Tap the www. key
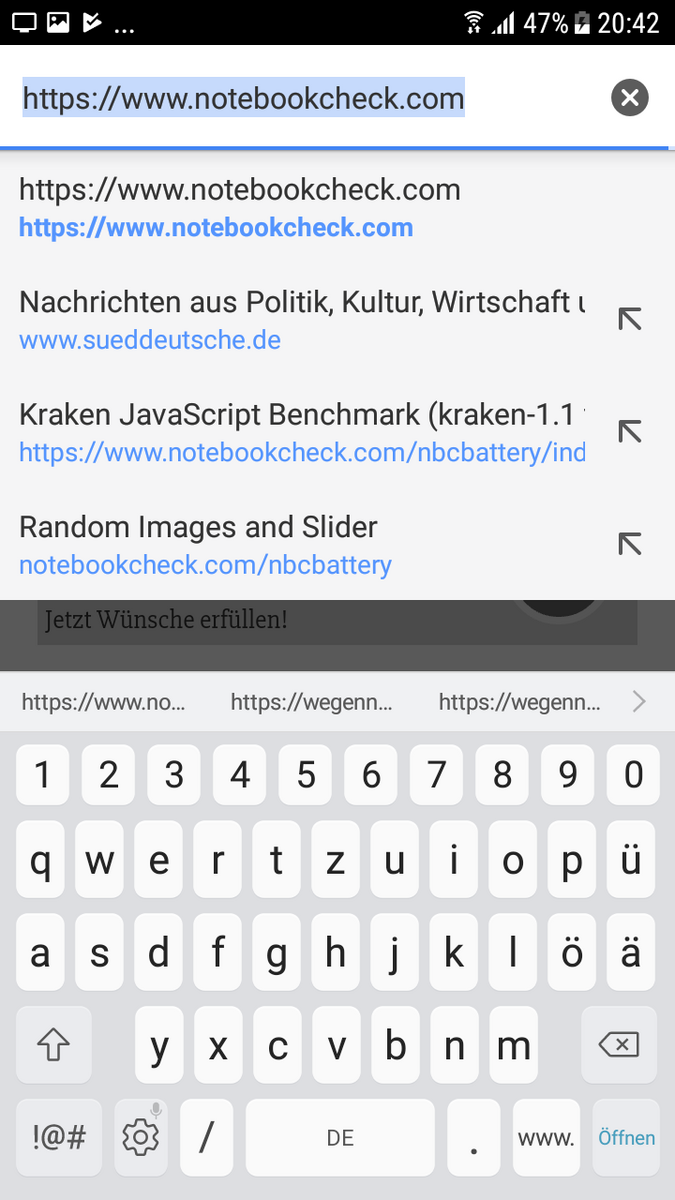This screenshot has height=1200, width=675. (x=546, y=1137)
